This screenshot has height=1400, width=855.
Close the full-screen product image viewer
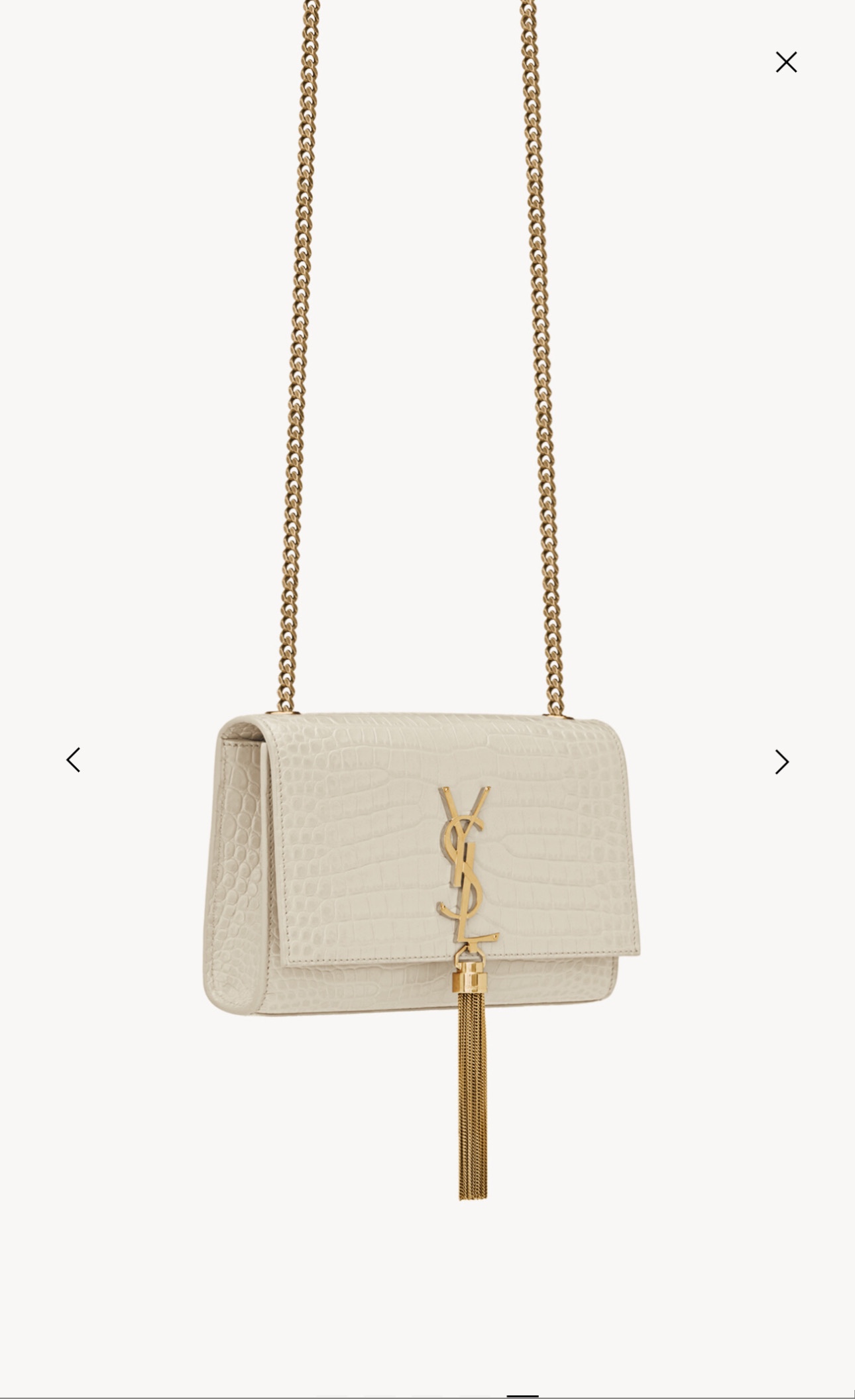(x=786, y=62)
